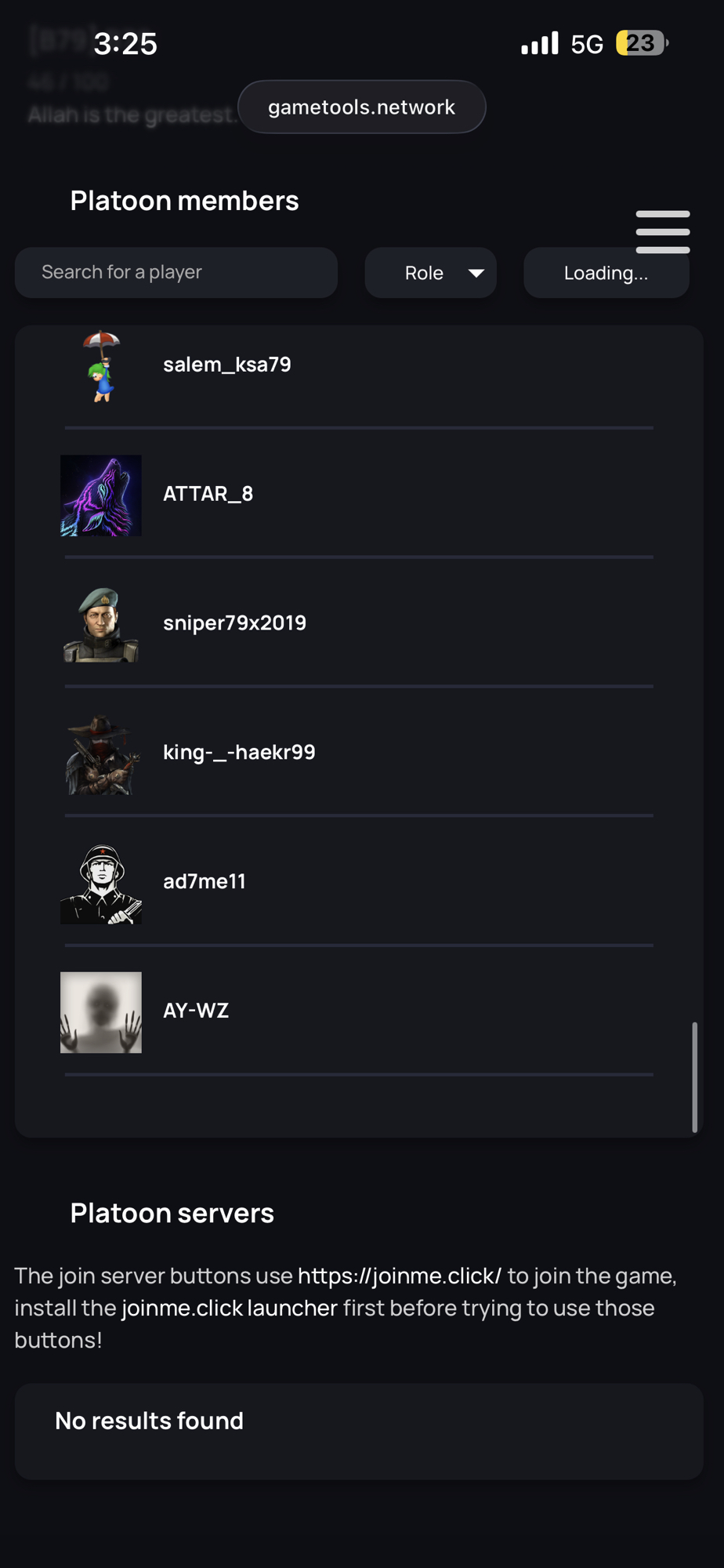Select the AY-WZ member row
This screenshot has width=724, height=1568.
coord(196,1011)
